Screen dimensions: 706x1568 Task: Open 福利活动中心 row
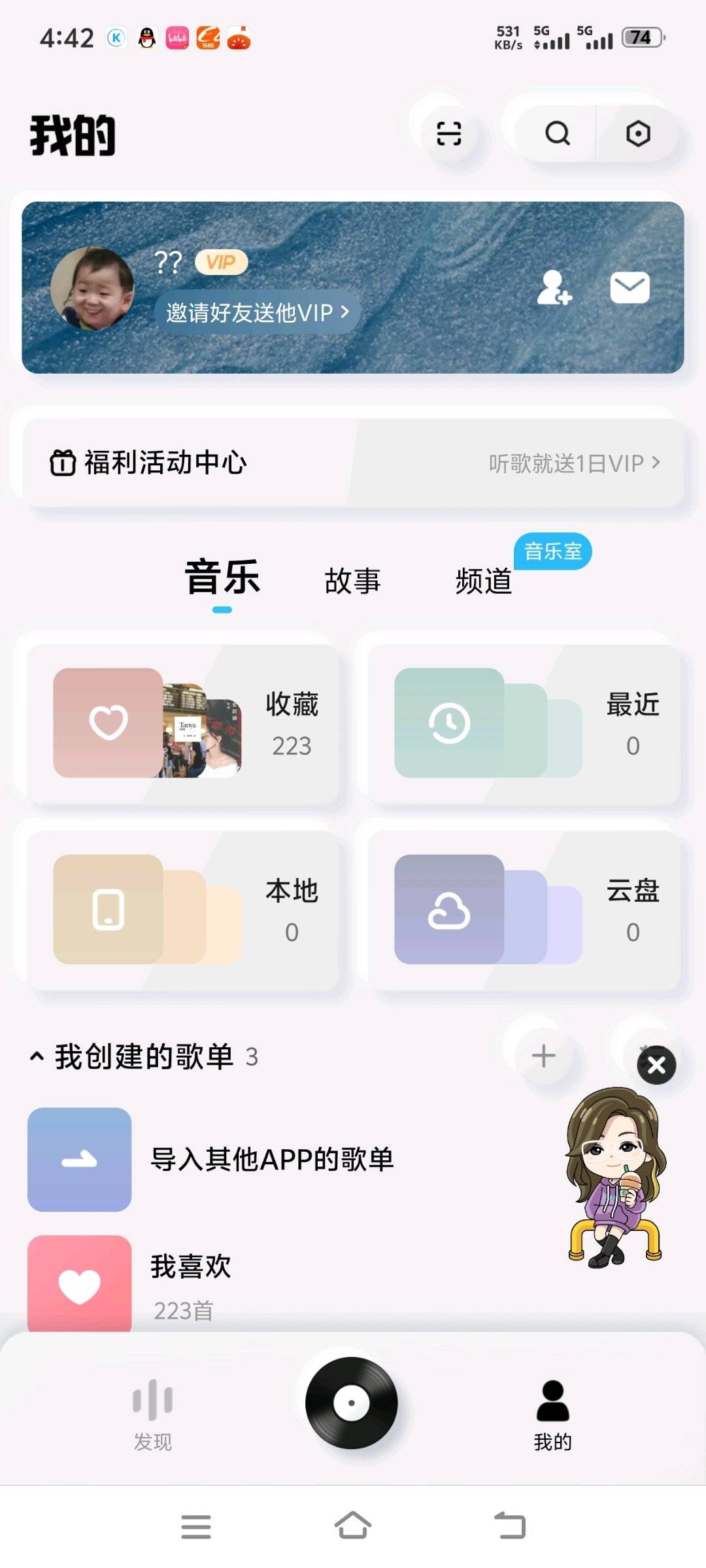(353, 463)
